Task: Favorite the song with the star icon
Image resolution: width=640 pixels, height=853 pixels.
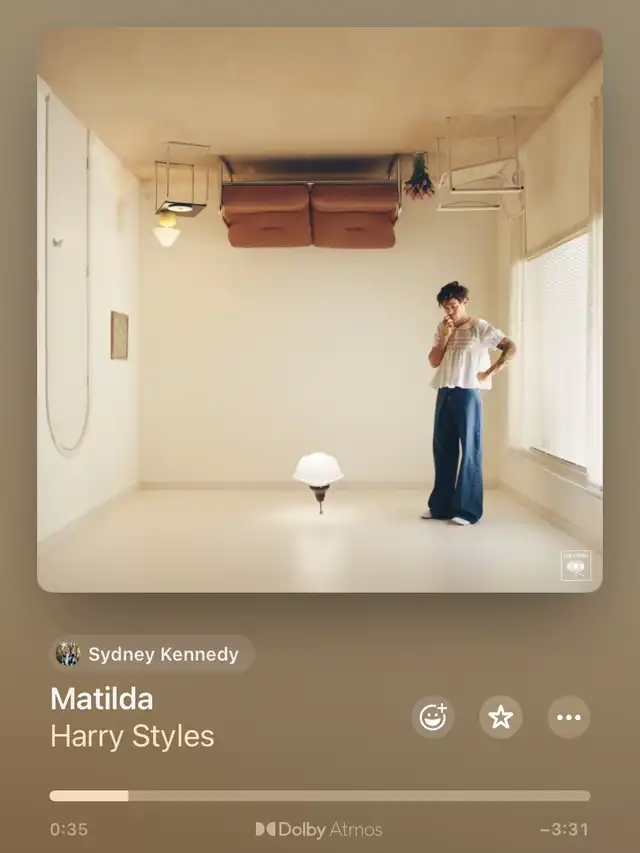Action: 501,717
